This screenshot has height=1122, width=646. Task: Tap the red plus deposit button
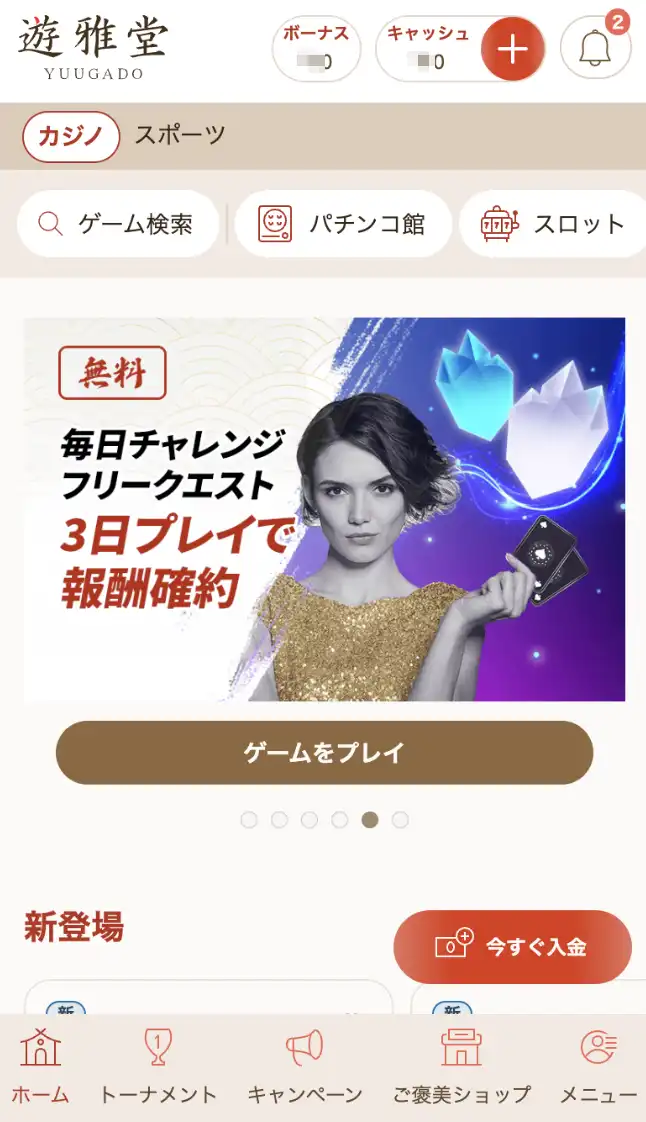pos(512,48)
